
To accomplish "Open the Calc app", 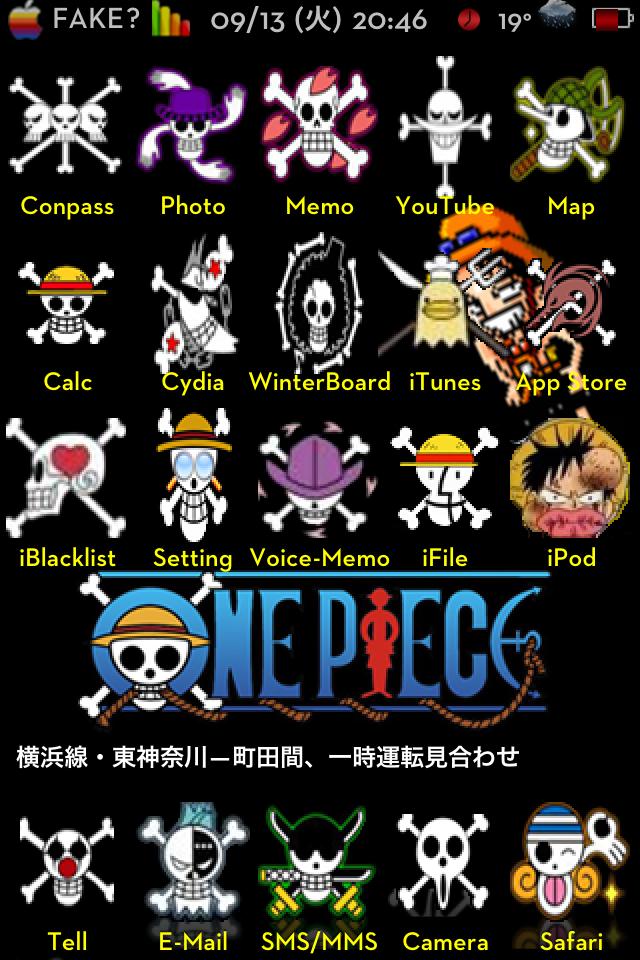I will click(x=67, y=305).
